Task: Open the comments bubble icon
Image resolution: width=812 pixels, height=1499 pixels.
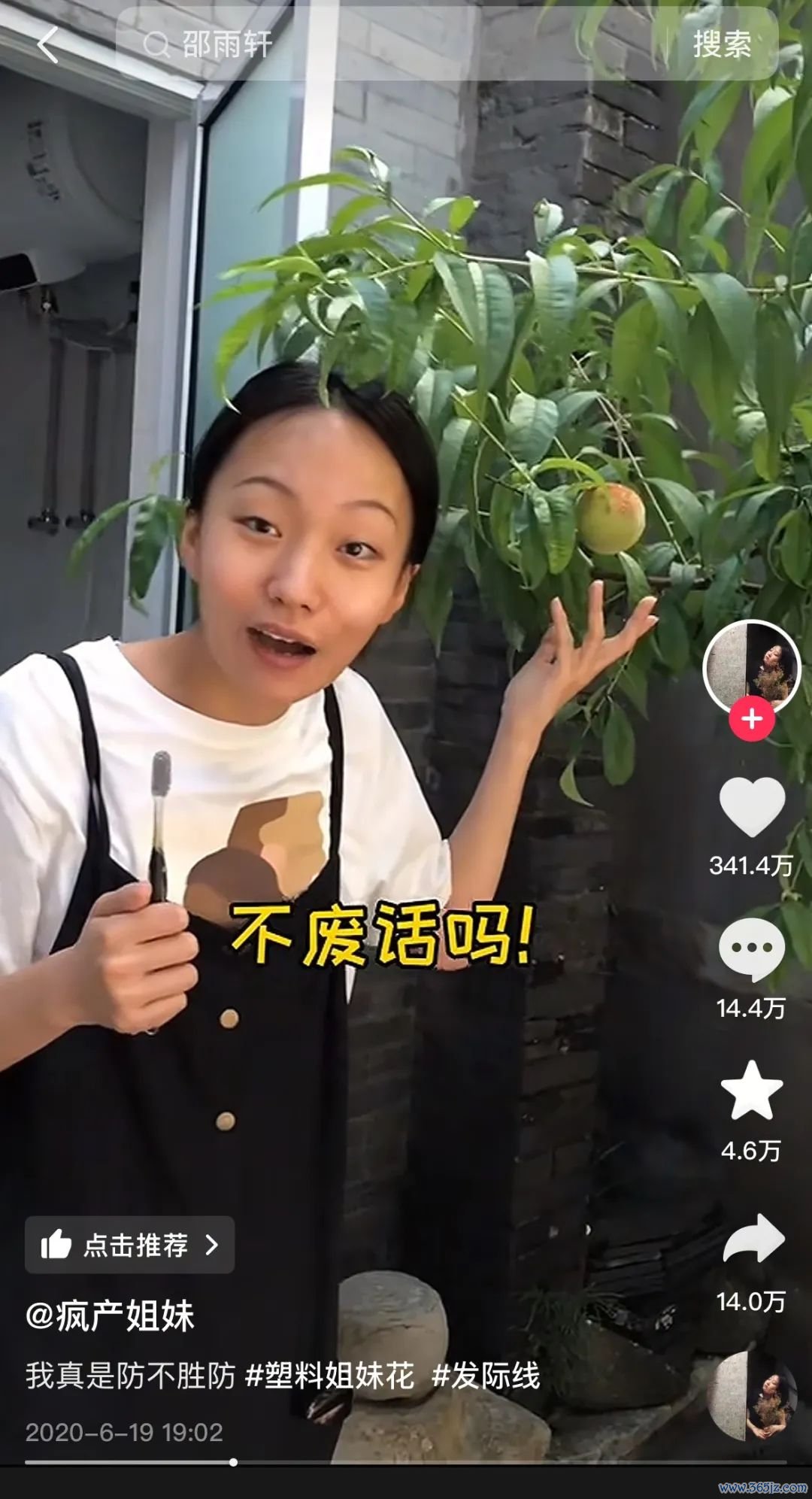Action: pos(751,949)
